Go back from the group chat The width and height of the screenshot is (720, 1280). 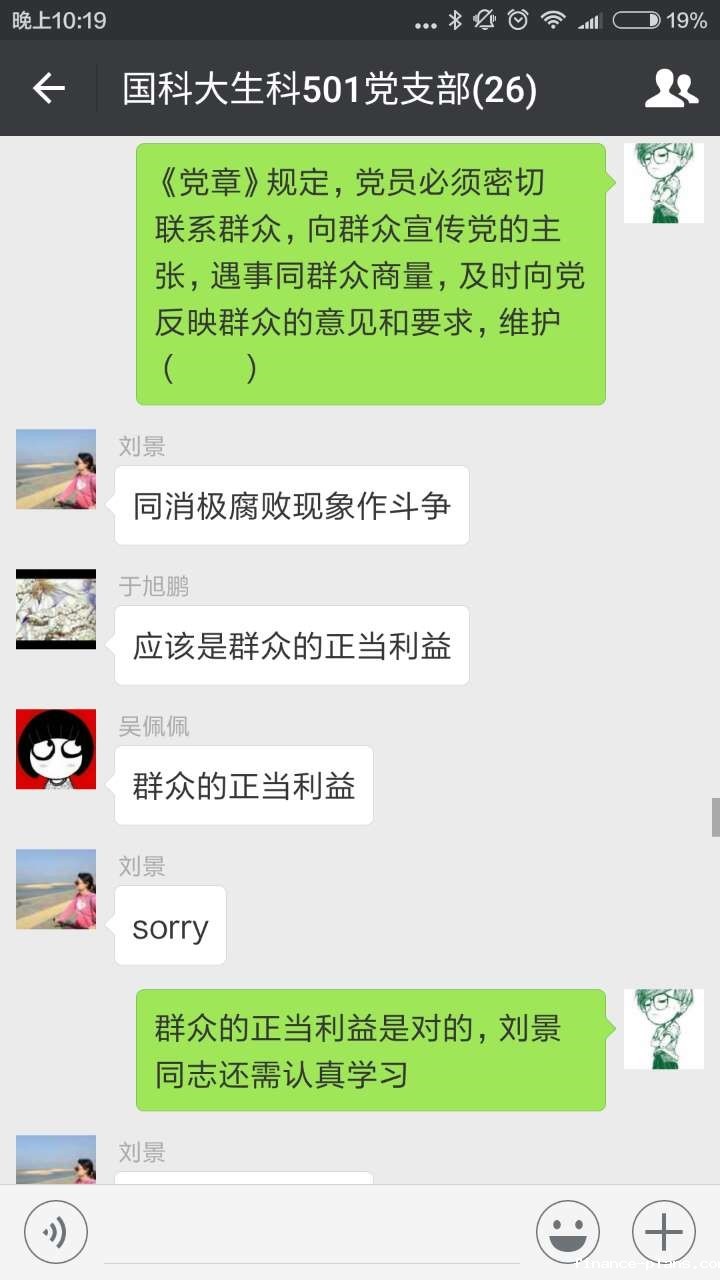click(x=48, y=89)
